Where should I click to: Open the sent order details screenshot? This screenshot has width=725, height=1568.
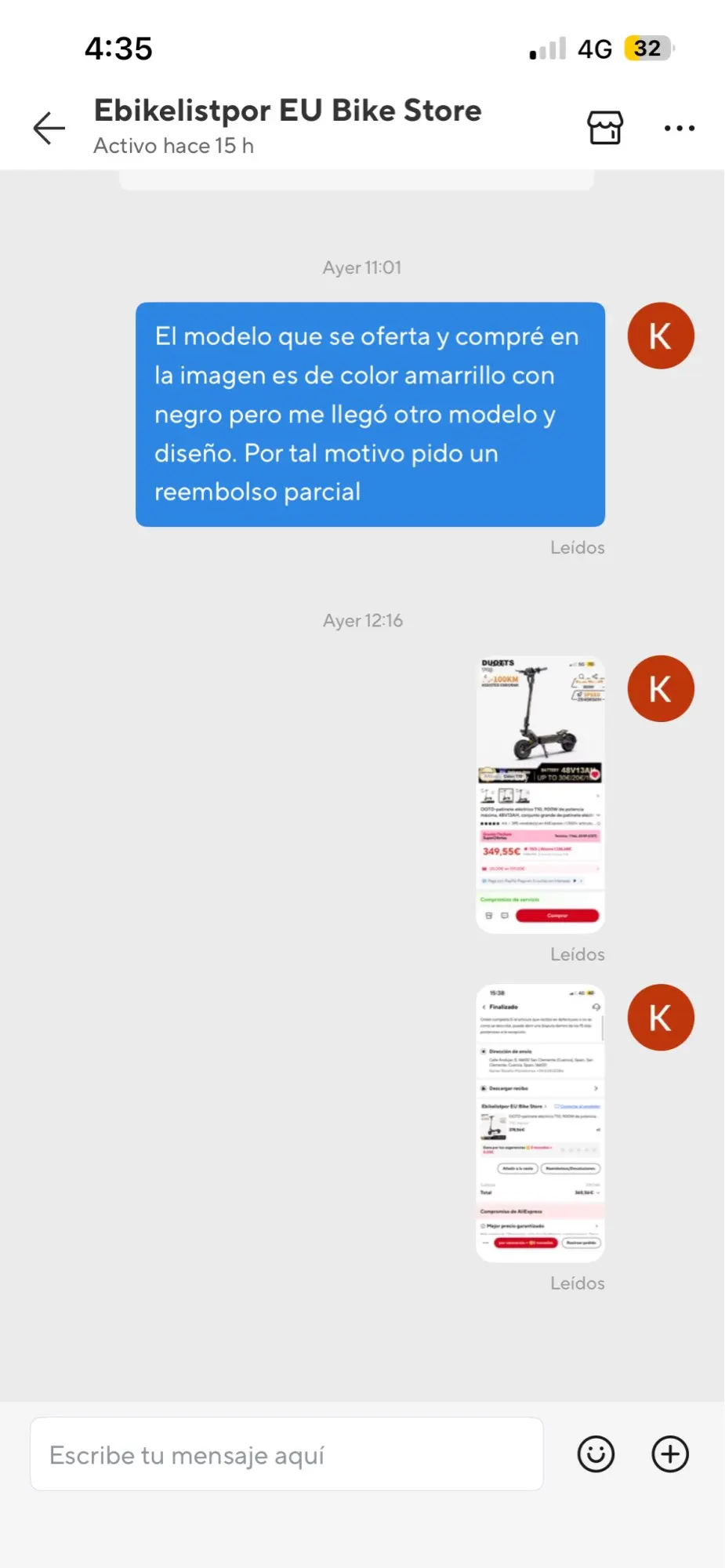(x=540, y=1123)
